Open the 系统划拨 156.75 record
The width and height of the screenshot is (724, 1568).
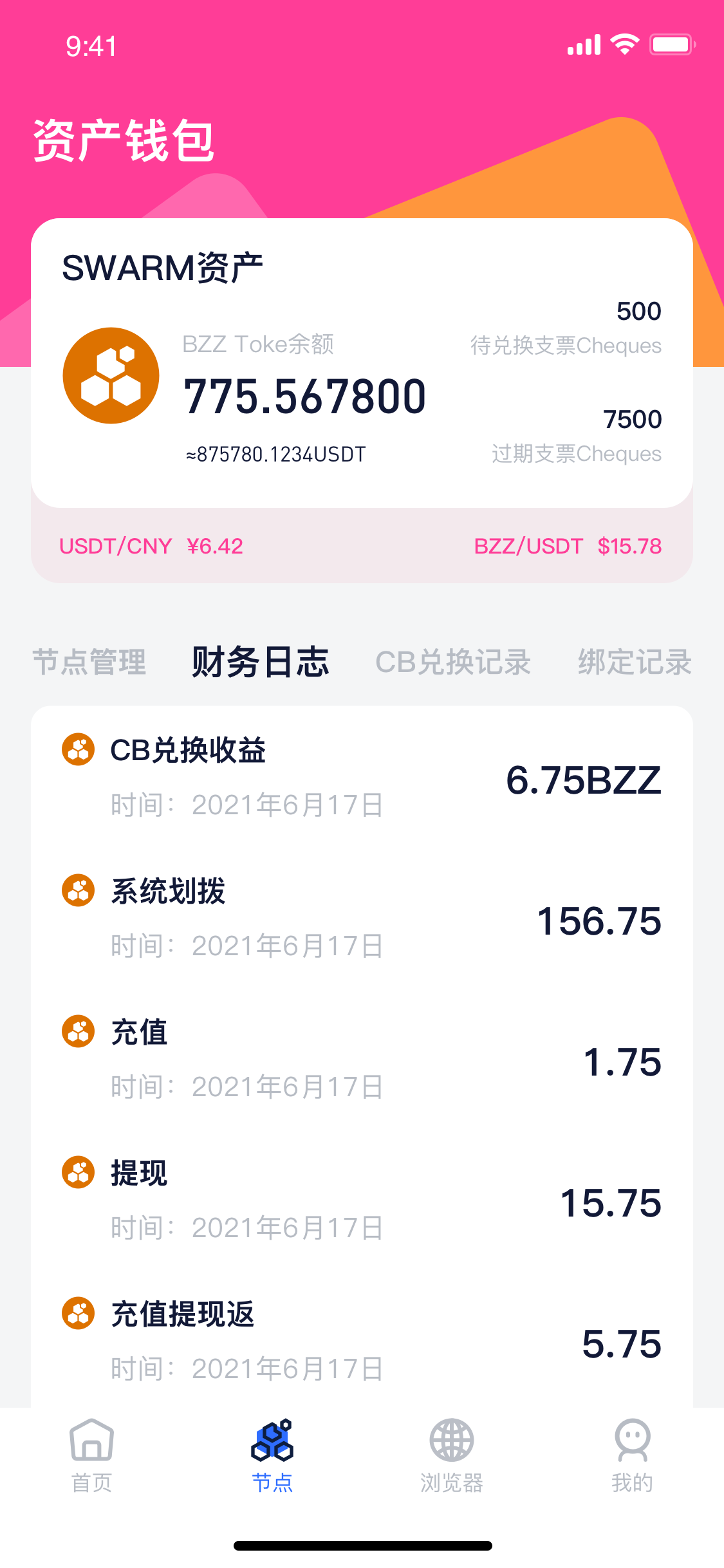(362, 918)
